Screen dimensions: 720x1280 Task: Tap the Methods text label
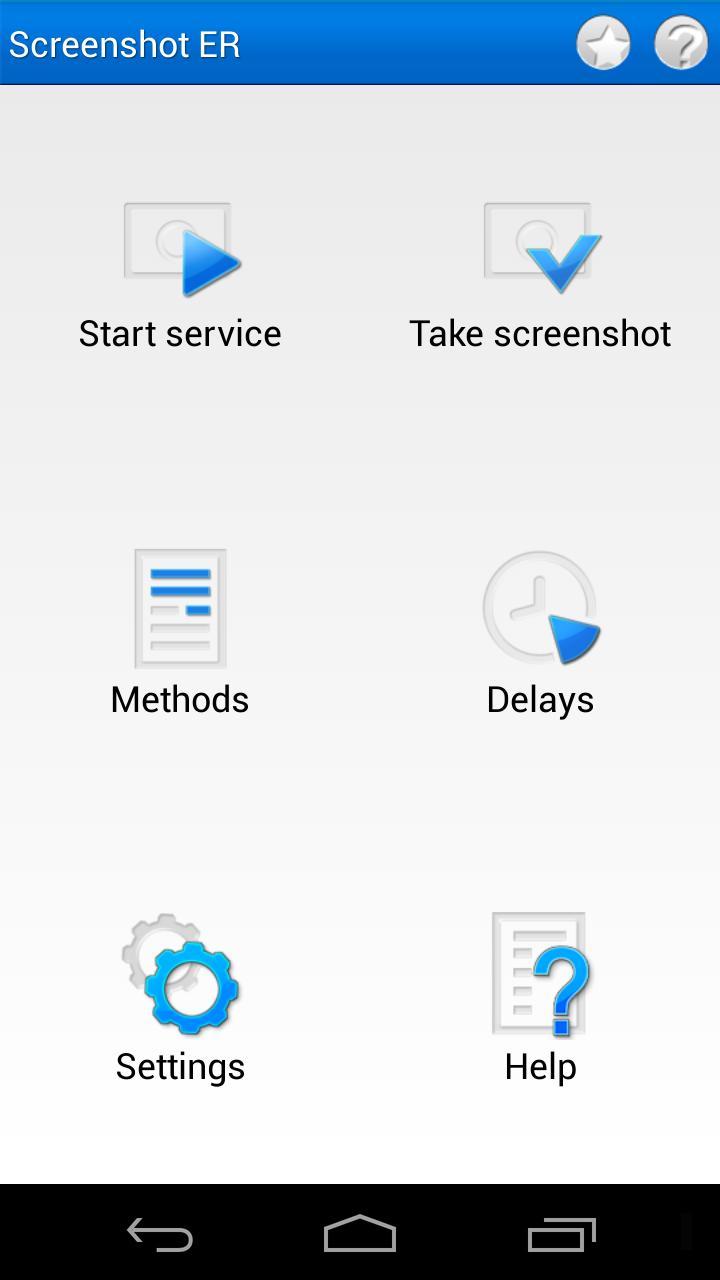(180, 699)
